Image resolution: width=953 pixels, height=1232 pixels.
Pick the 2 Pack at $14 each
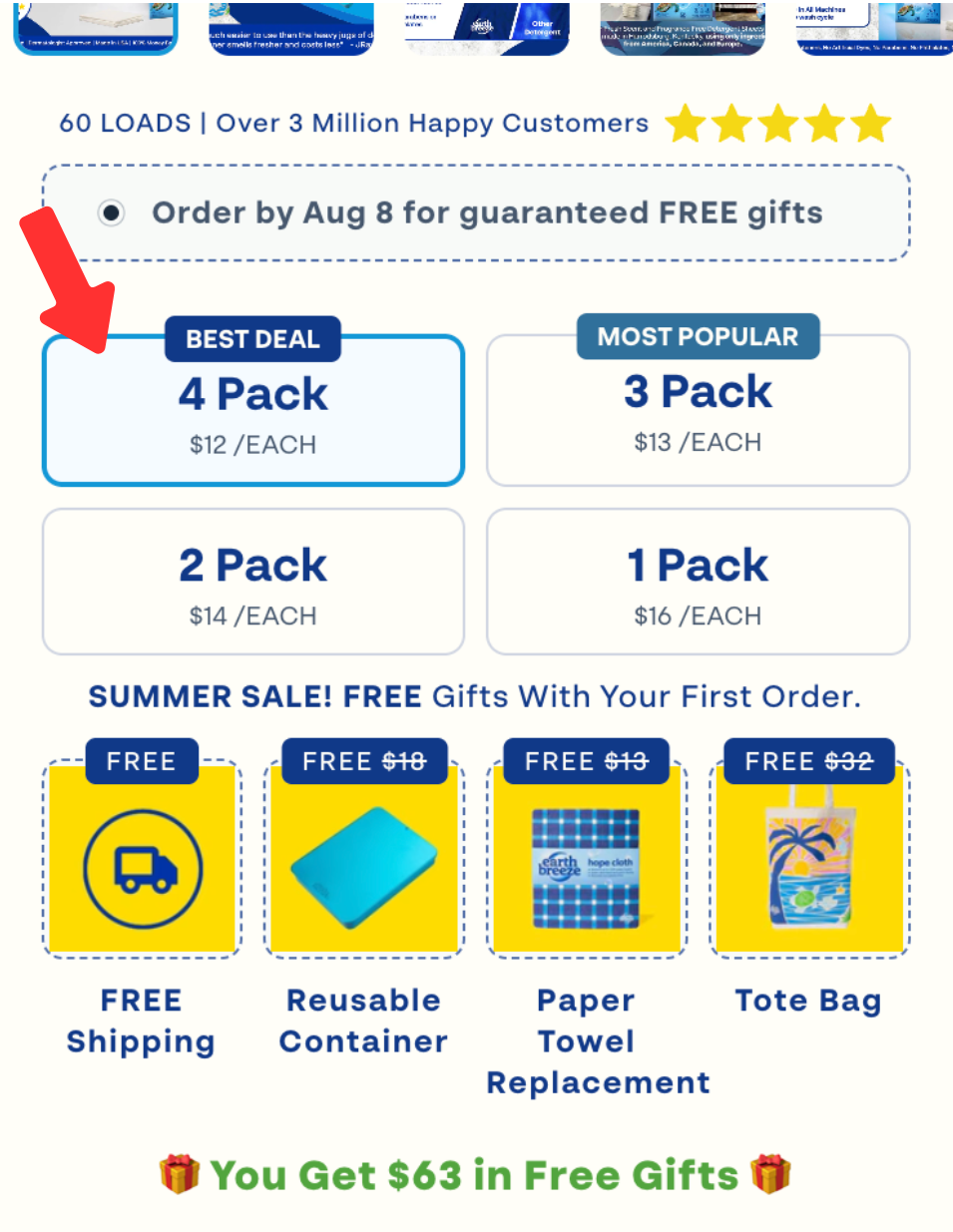click(x=253, y=583)
